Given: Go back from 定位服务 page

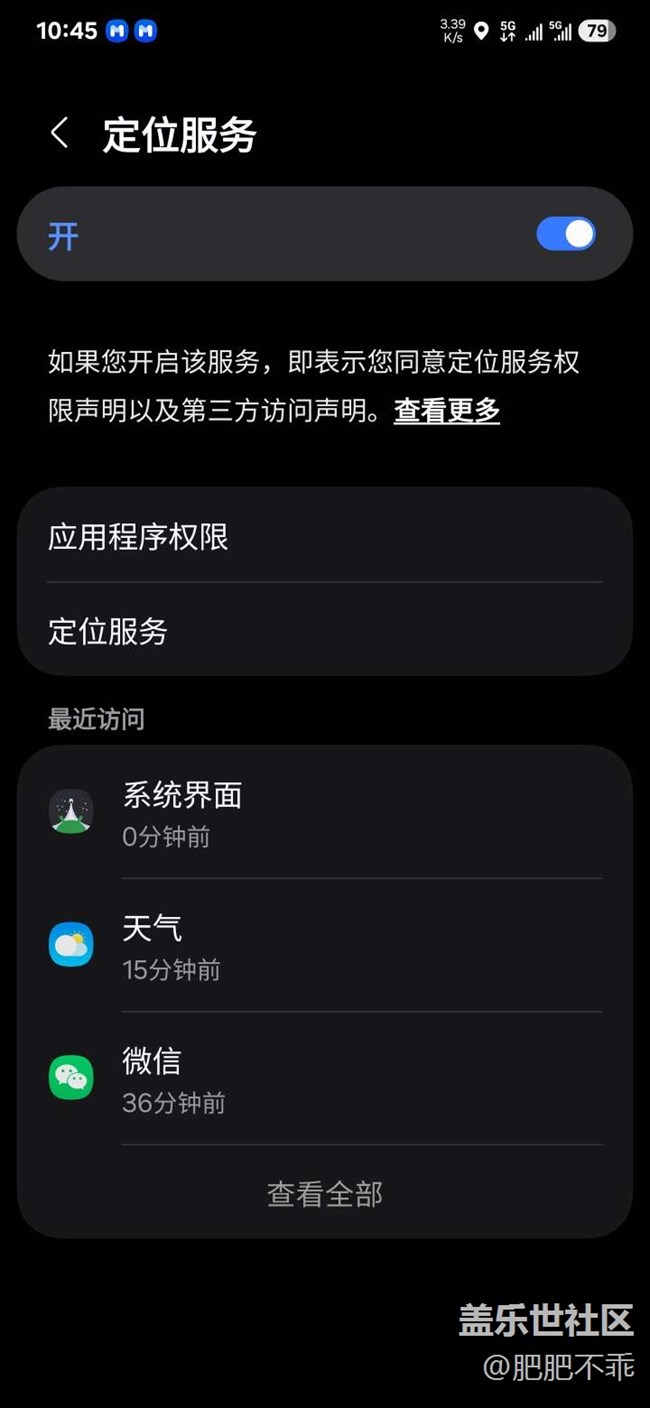Looking at the screenshot, I should [x=60, y=133].
